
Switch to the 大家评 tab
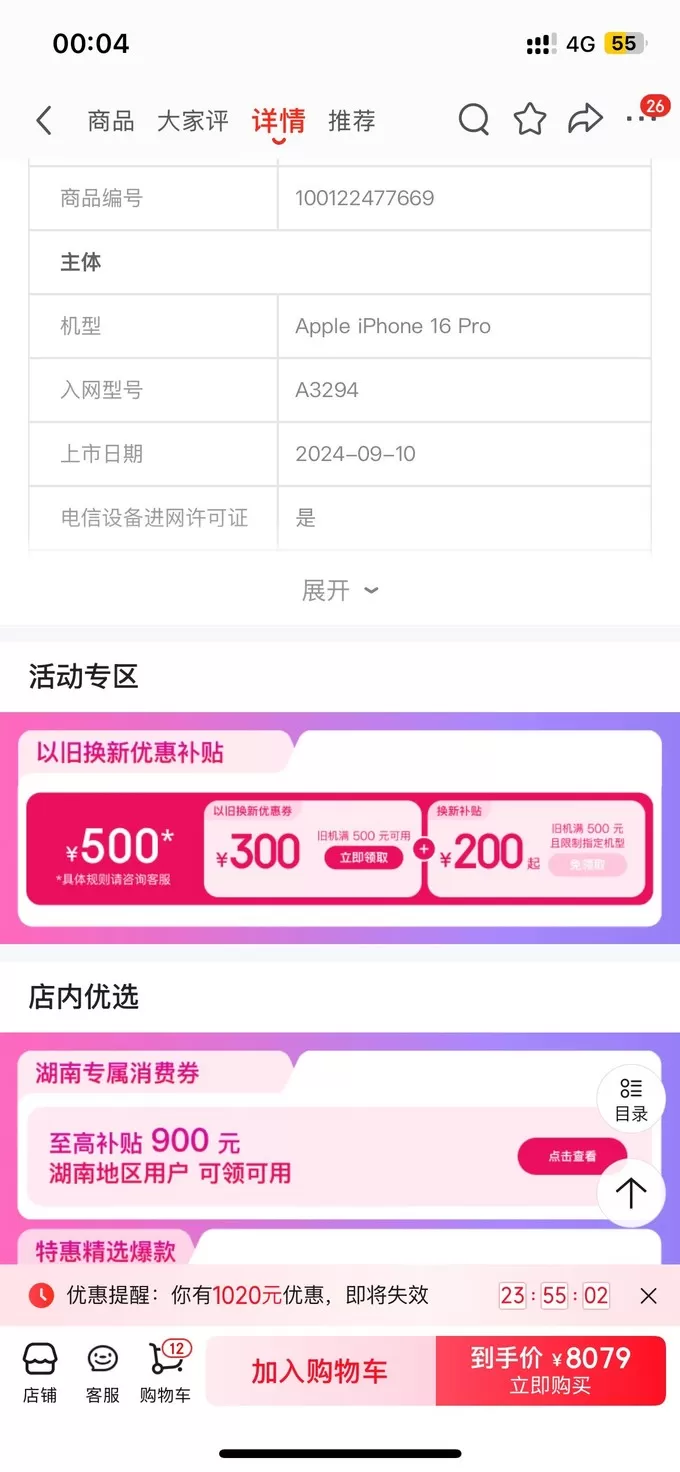coord(193,121)
